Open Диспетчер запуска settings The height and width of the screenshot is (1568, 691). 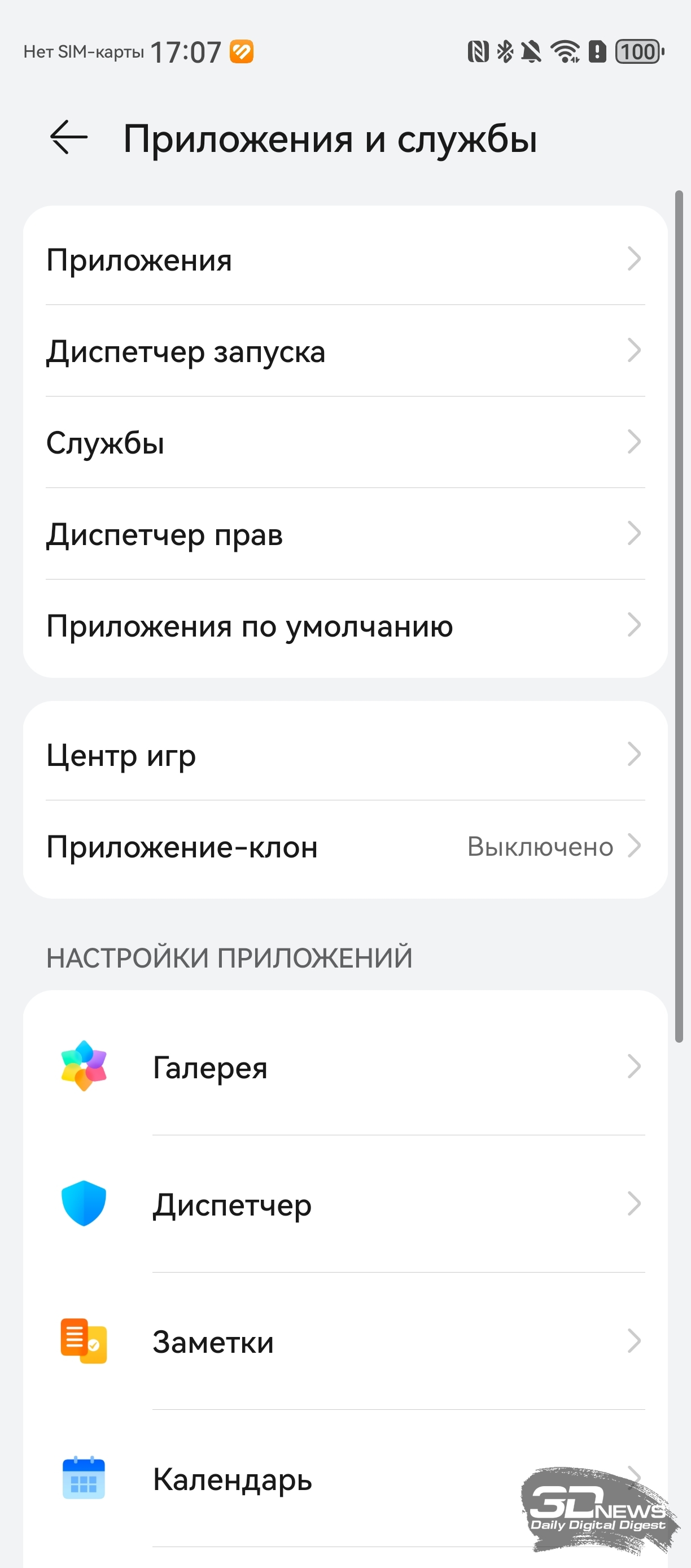click(345, 351)
